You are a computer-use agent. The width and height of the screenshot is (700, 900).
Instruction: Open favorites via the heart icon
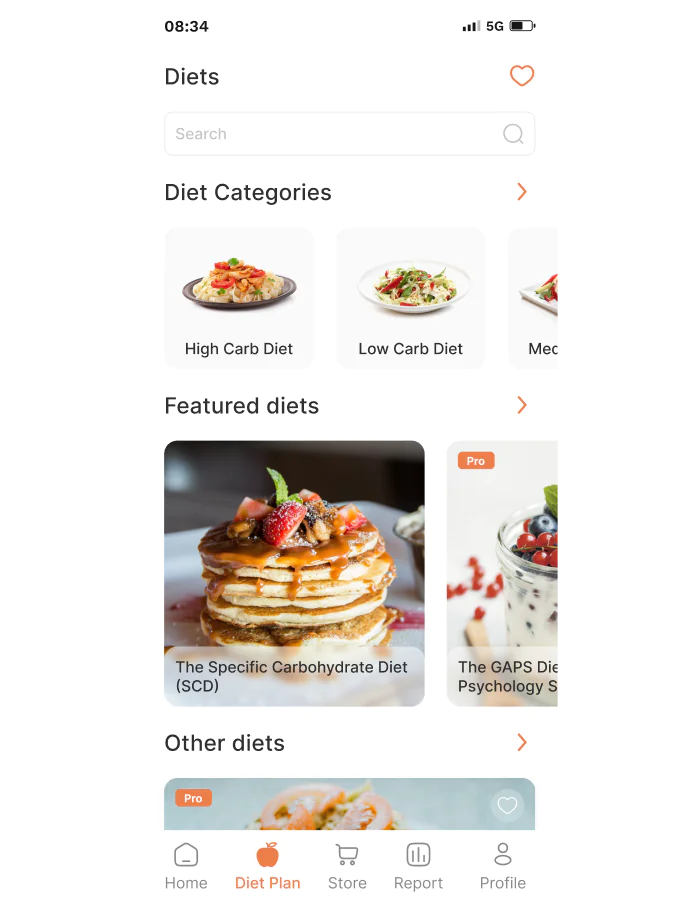pos(521,76)
